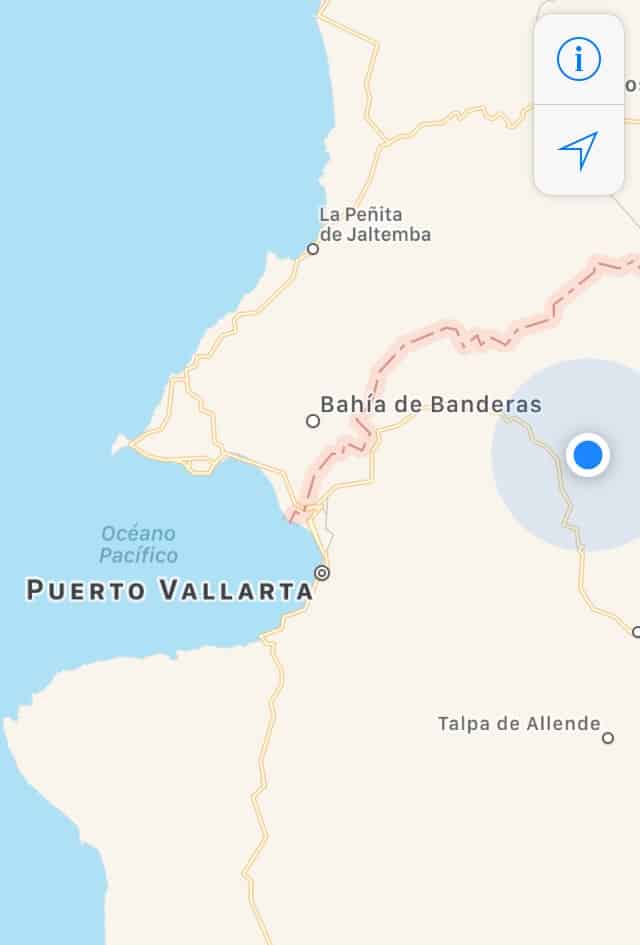Tap the location tracking arrow
Screen dimensions: 640x945
click(x=578, y=150)
